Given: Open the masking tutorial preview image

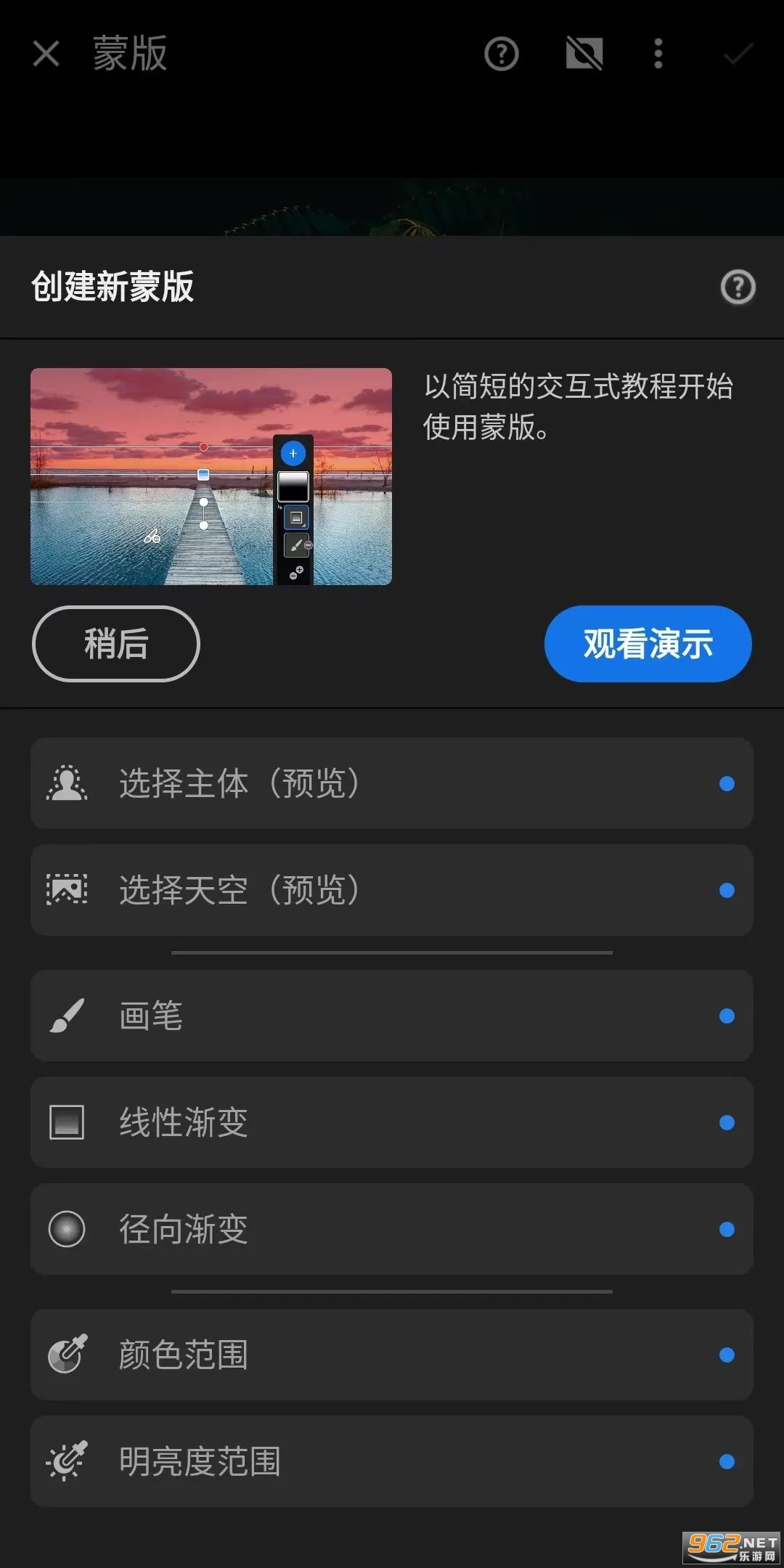Looking at the screenshot, I should tap(211, 476).
